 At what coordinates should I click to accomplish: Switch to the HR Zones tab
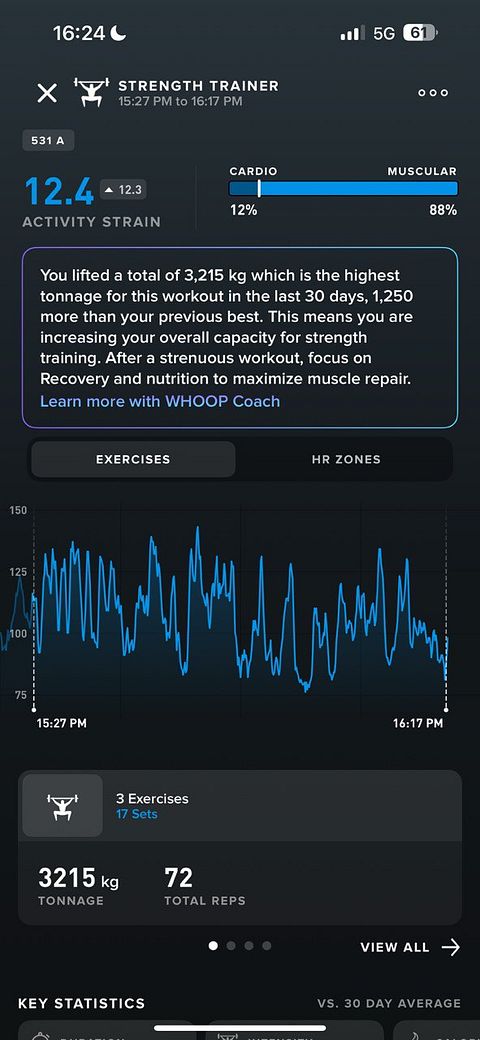coord(346,459)
